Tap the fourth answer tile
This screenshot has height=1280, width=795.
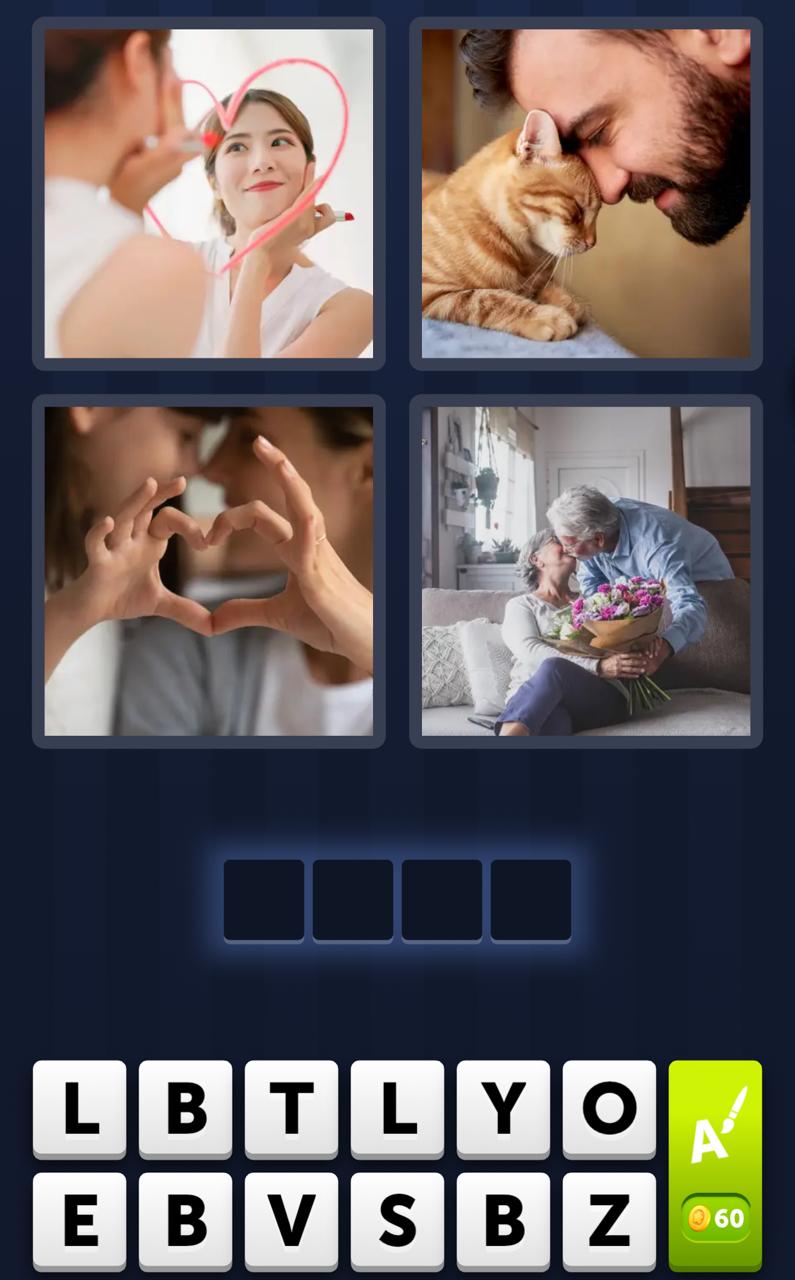coord(531,899)
